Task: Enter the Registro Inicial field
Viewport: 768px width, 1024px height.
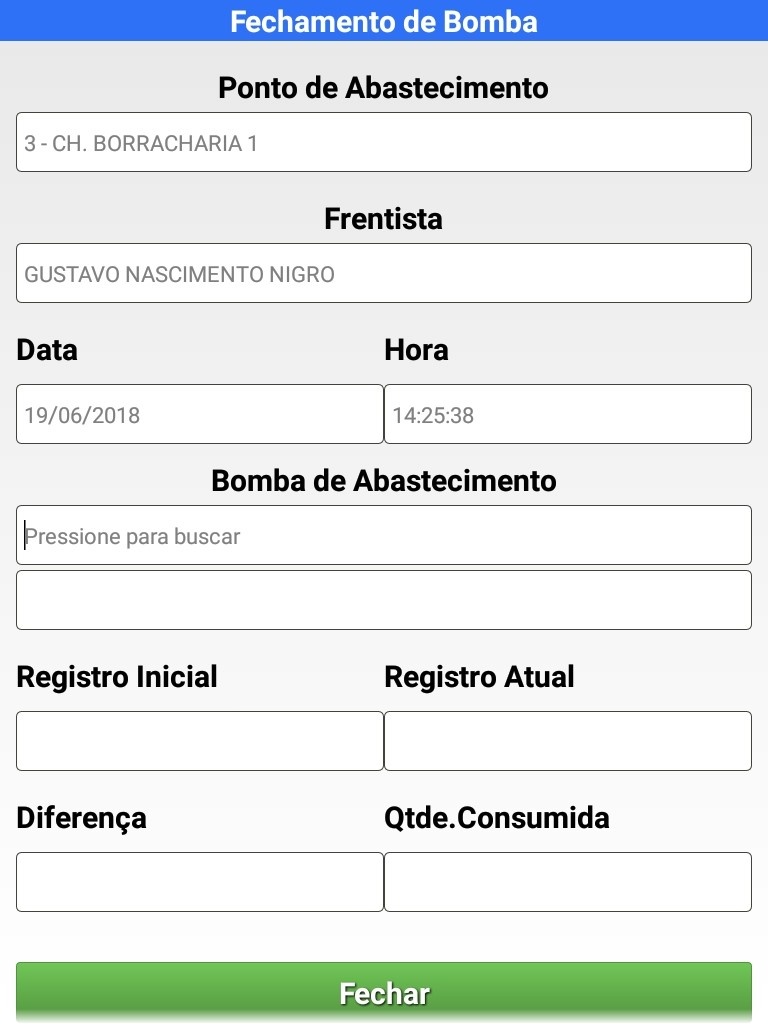Action: coord(199,741)
